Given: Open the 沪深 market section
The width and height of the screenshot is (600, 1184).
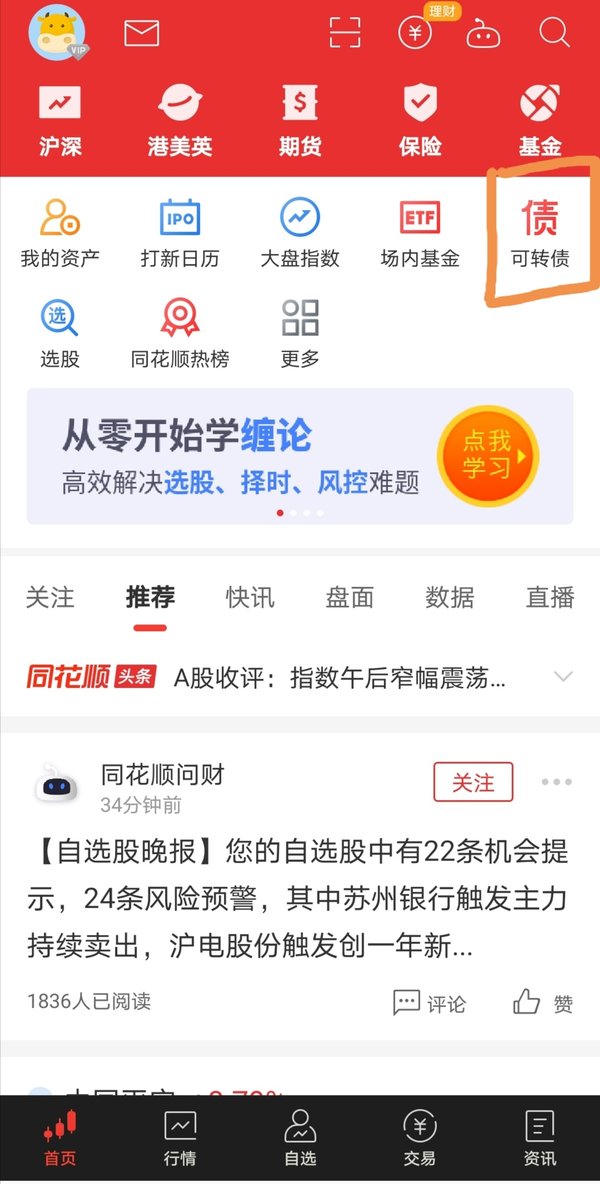Looking at the screenshot, I should click(x=60, y=121).
